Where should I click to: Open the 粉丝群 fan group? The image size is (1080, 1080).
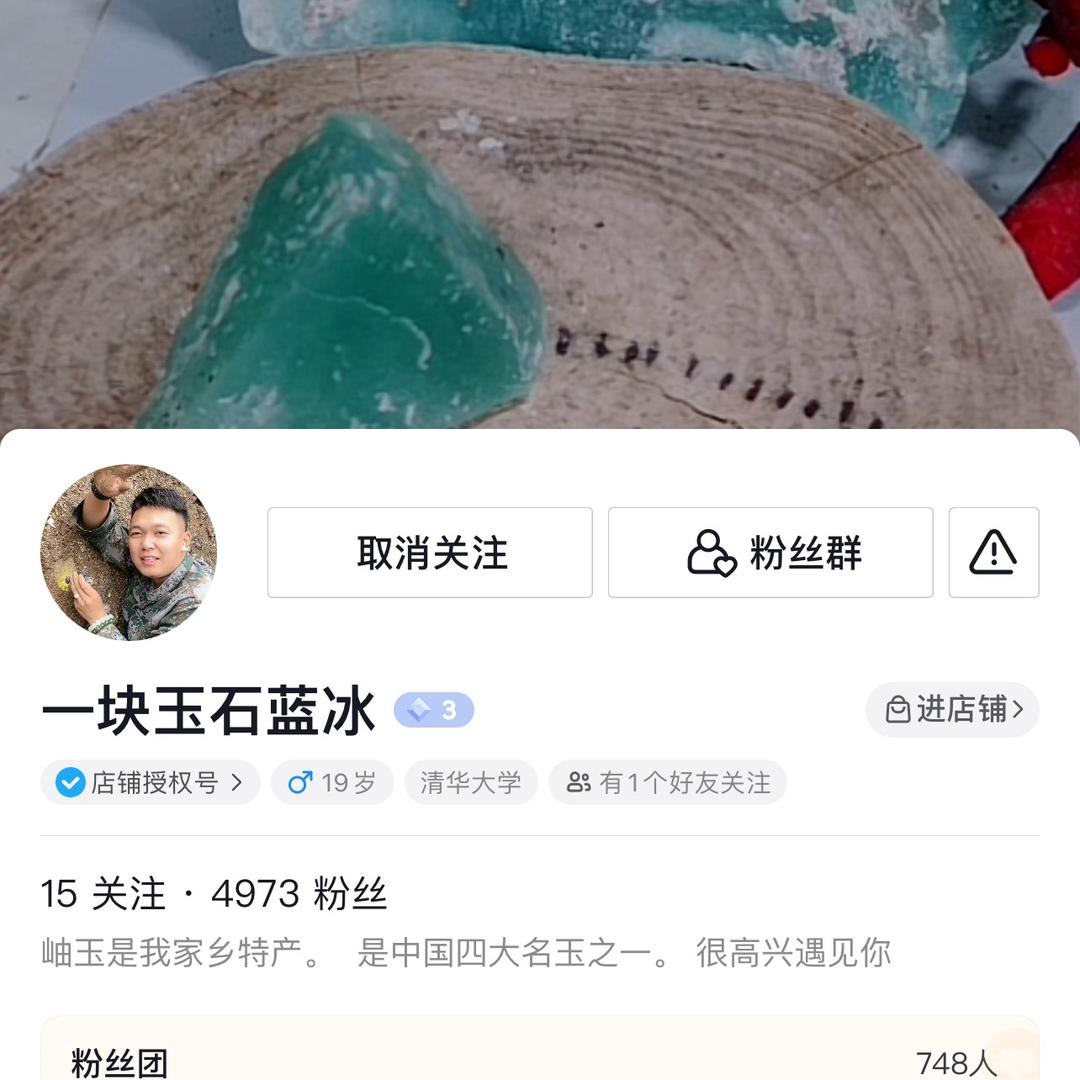[770, 552]
